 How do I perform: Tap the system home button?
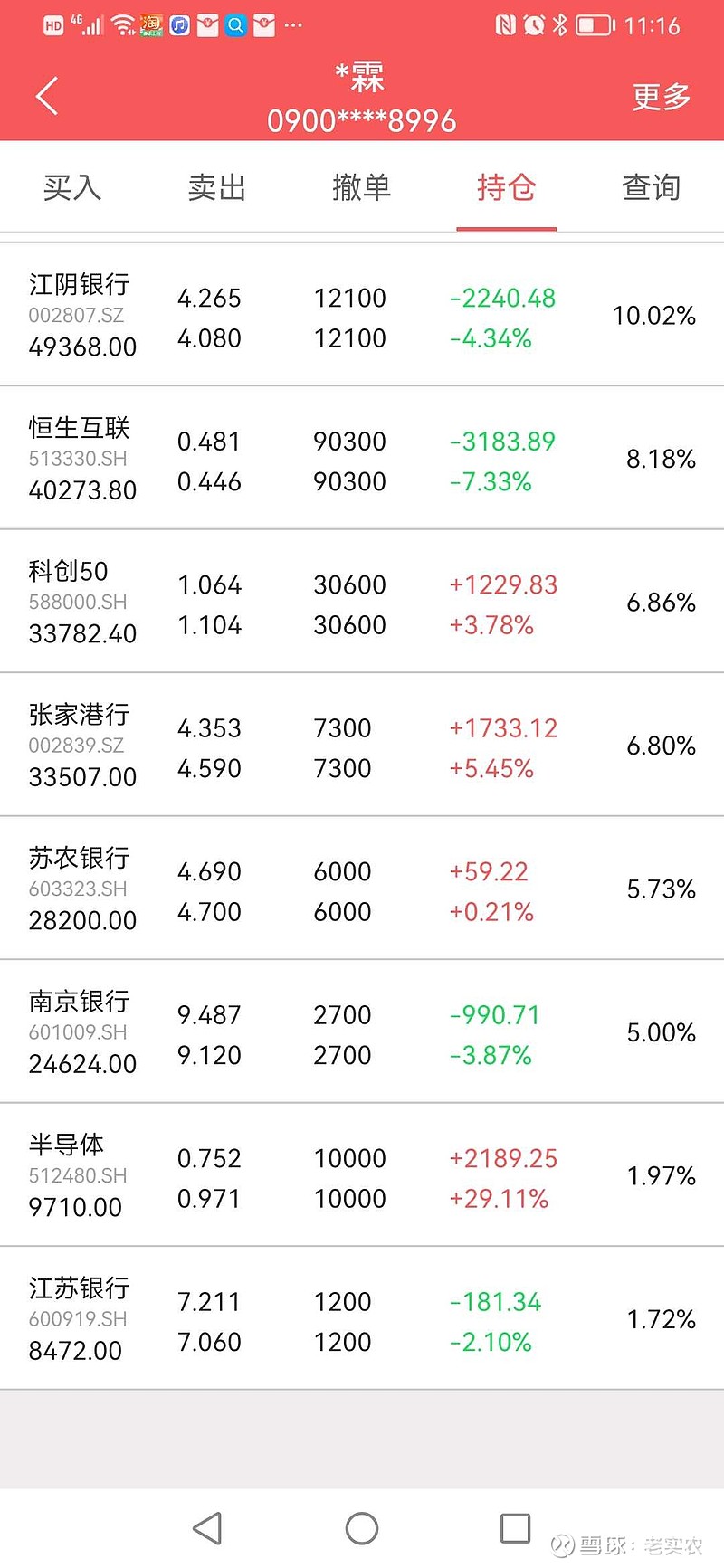pyautogui.click(x=362, y=1528)
